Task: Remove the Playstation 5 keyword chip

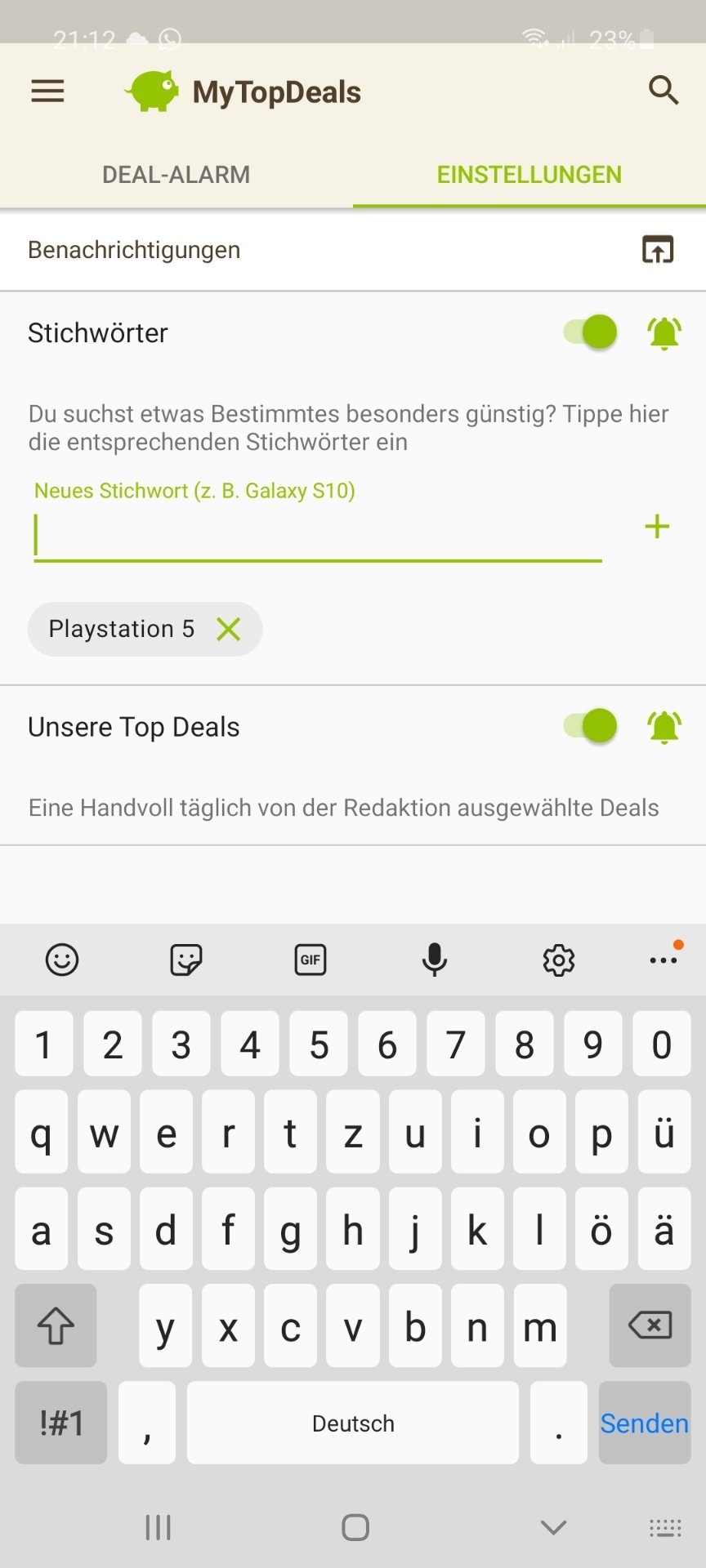Action: pos(228,629)
